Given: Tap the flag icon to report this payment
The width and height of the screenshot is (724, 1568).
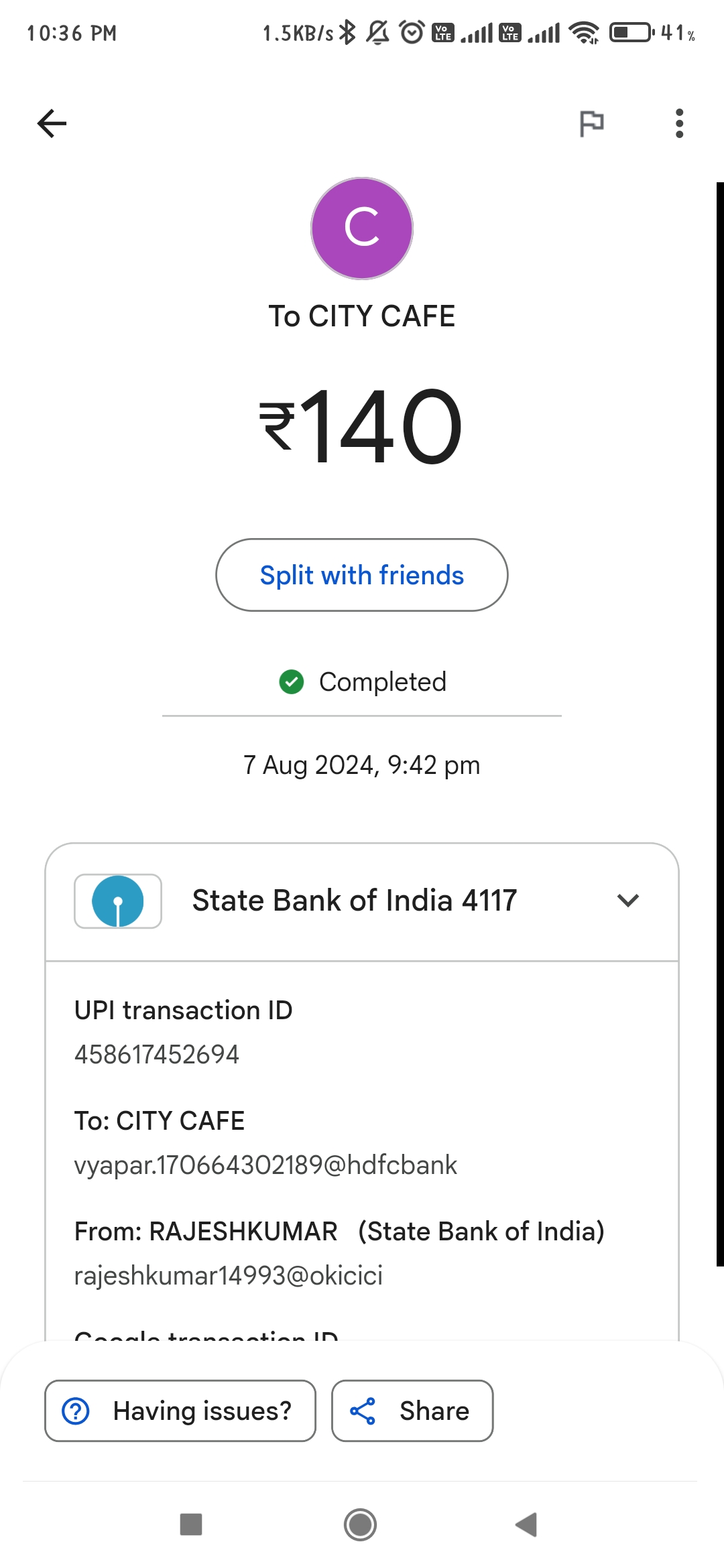Looking at the screenshot, I should (591, 123).
